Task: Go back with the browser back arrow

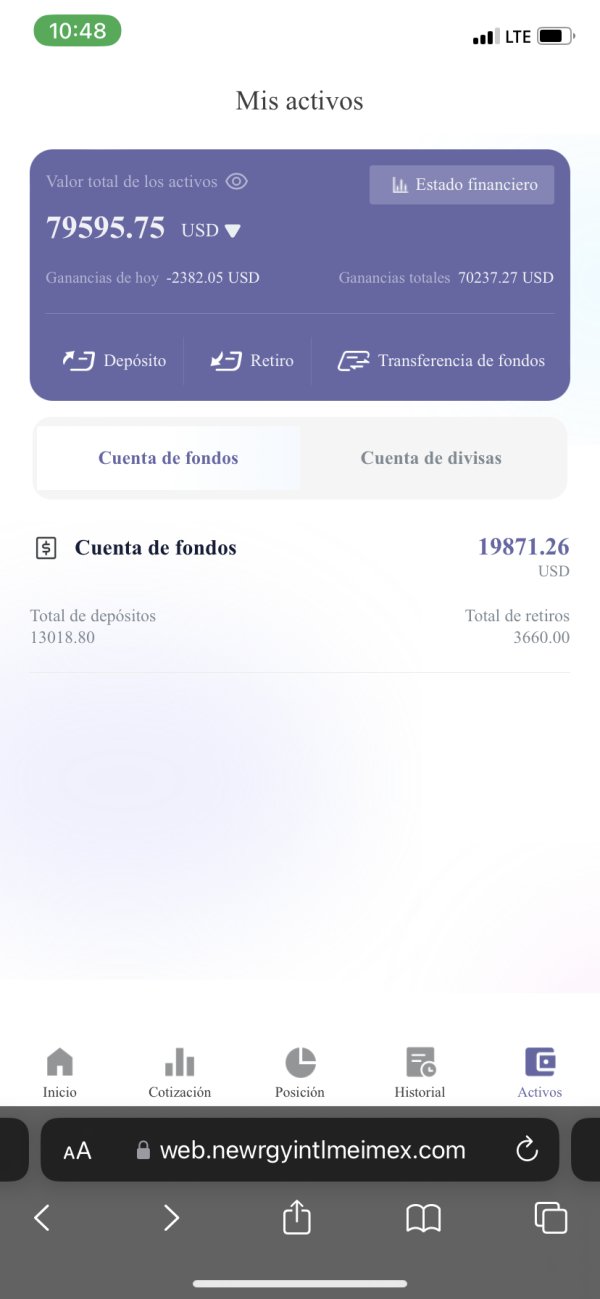Action: tap(42, 1217)
